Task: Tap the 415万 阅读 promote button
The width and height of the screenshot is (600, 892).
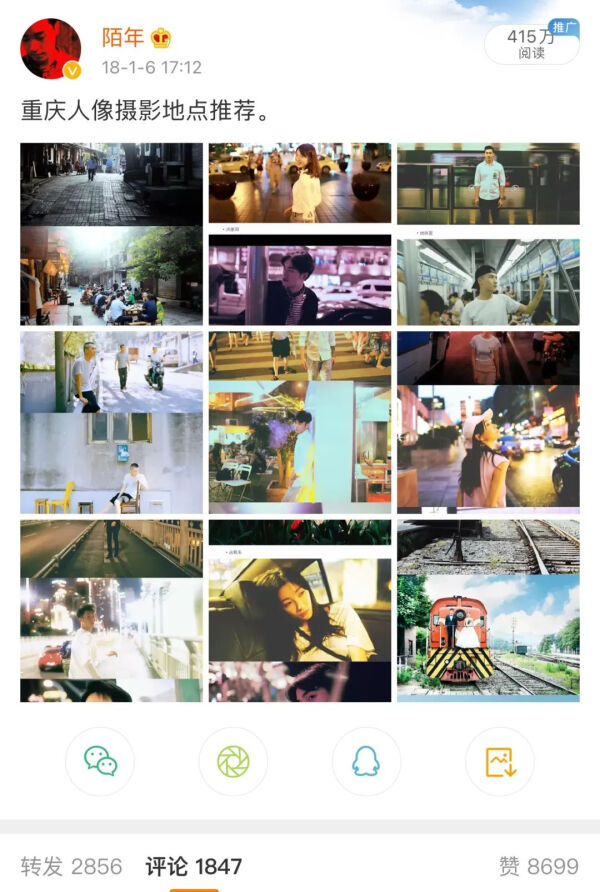Action: pyautogui.click(x=531, y=44)
